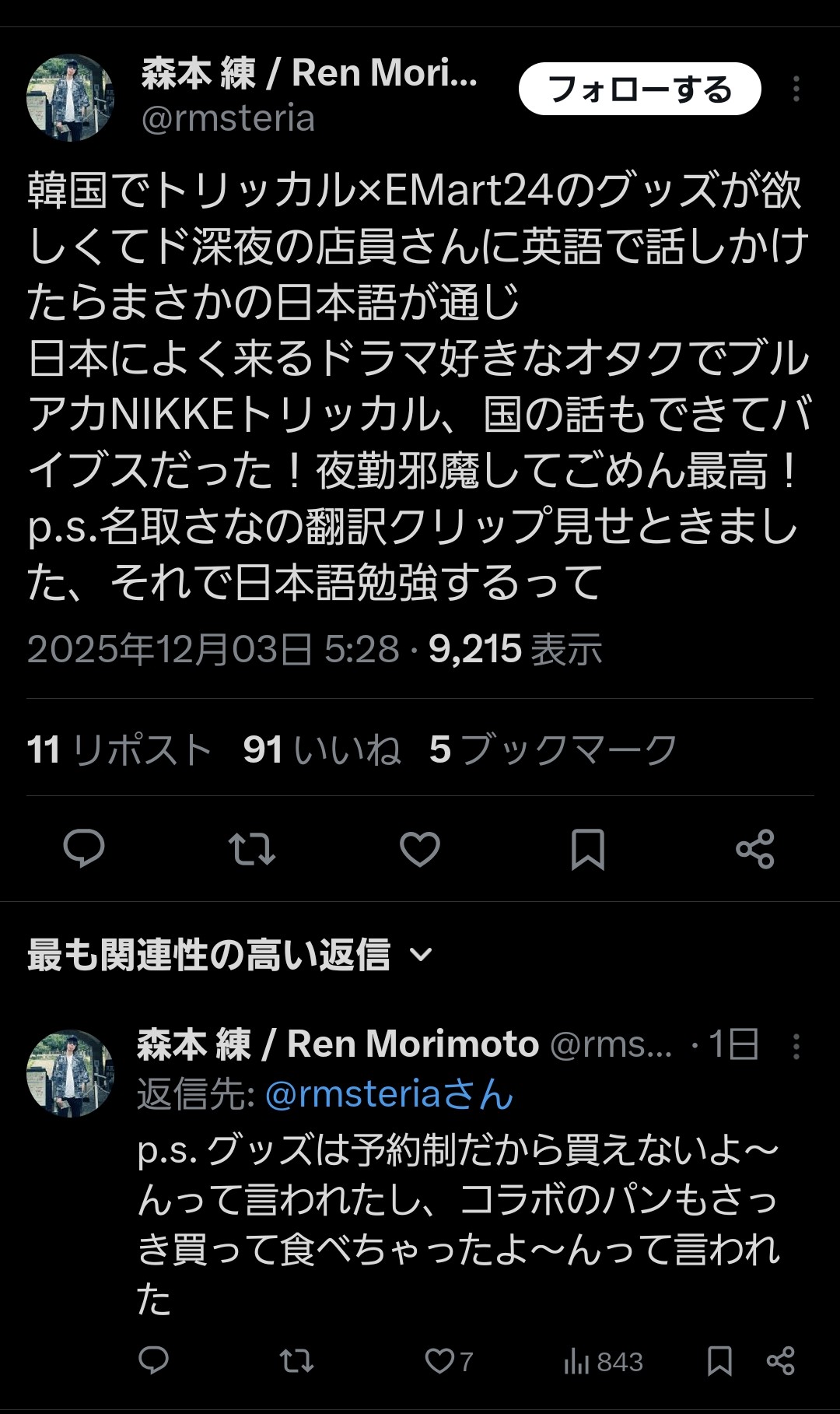Repost the main post
This screenshot has height=1414, width=840.
click(252, 848)
